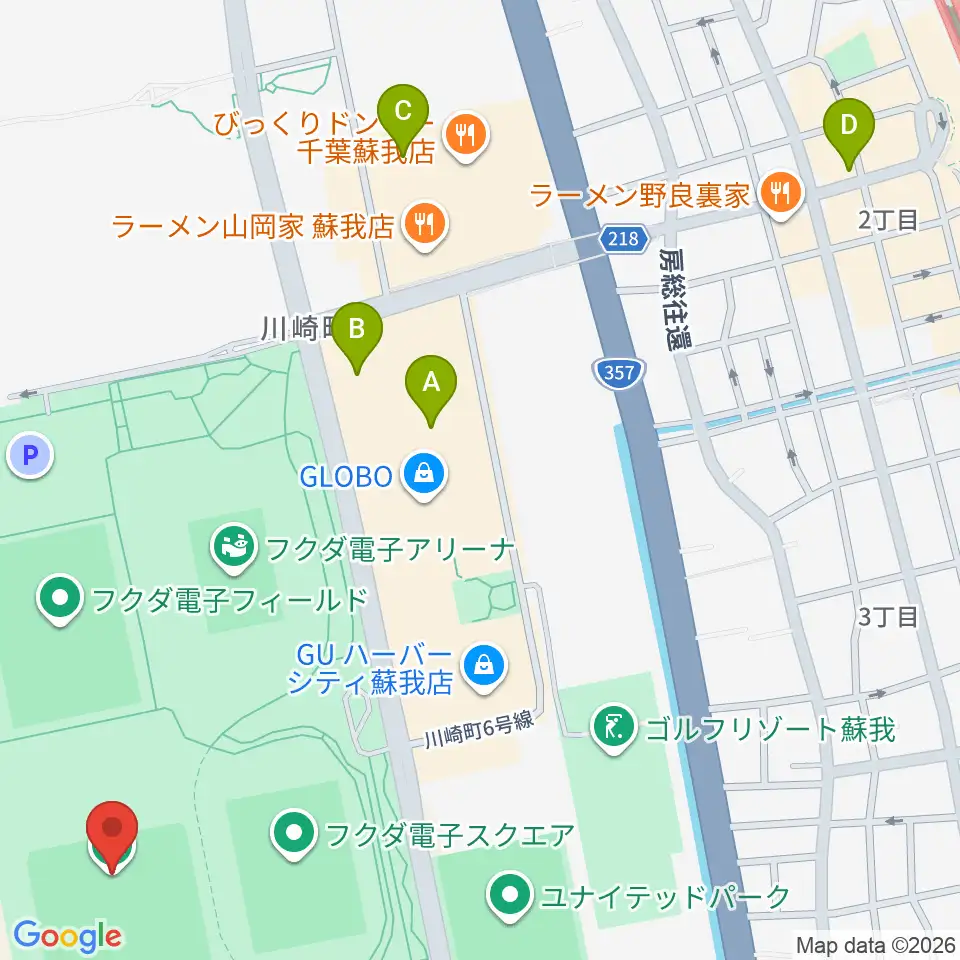Image resolution: width=960 pixels, height=960 pixels.
Task: Select green marker B
Action: pos(357,338)
